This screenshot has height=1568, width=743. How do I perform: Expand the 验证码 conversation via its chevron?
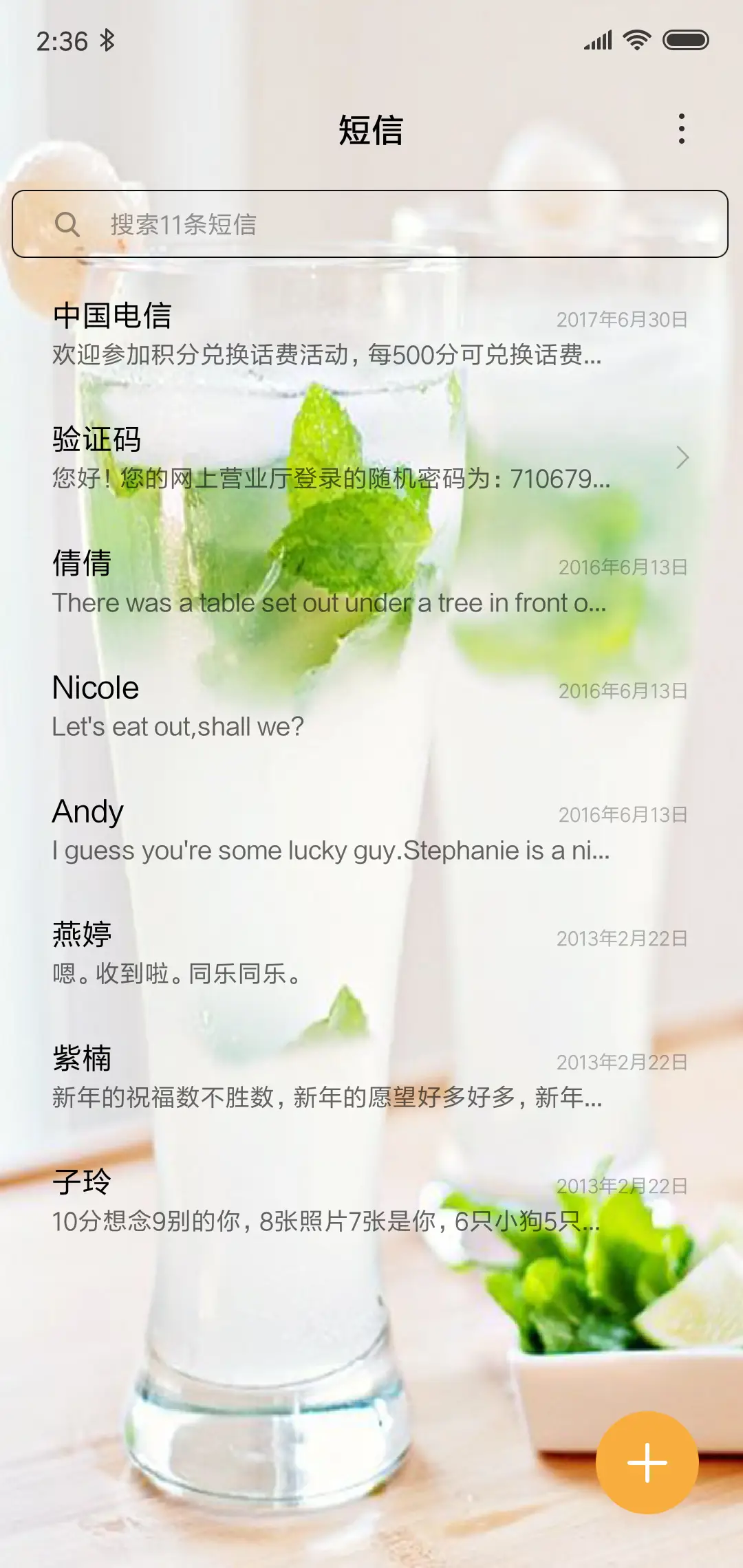point(682,456)
